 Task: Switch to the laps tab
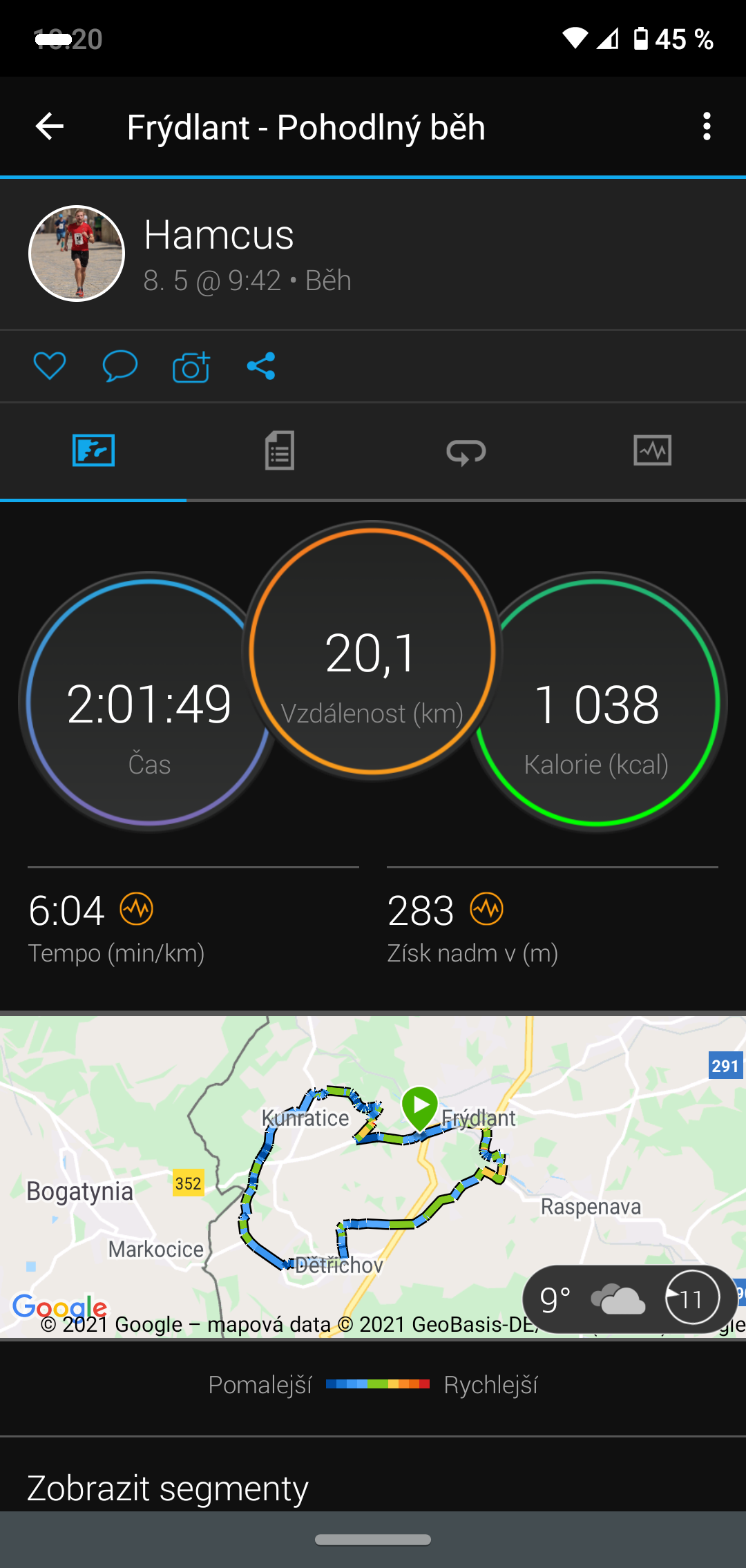466,451
